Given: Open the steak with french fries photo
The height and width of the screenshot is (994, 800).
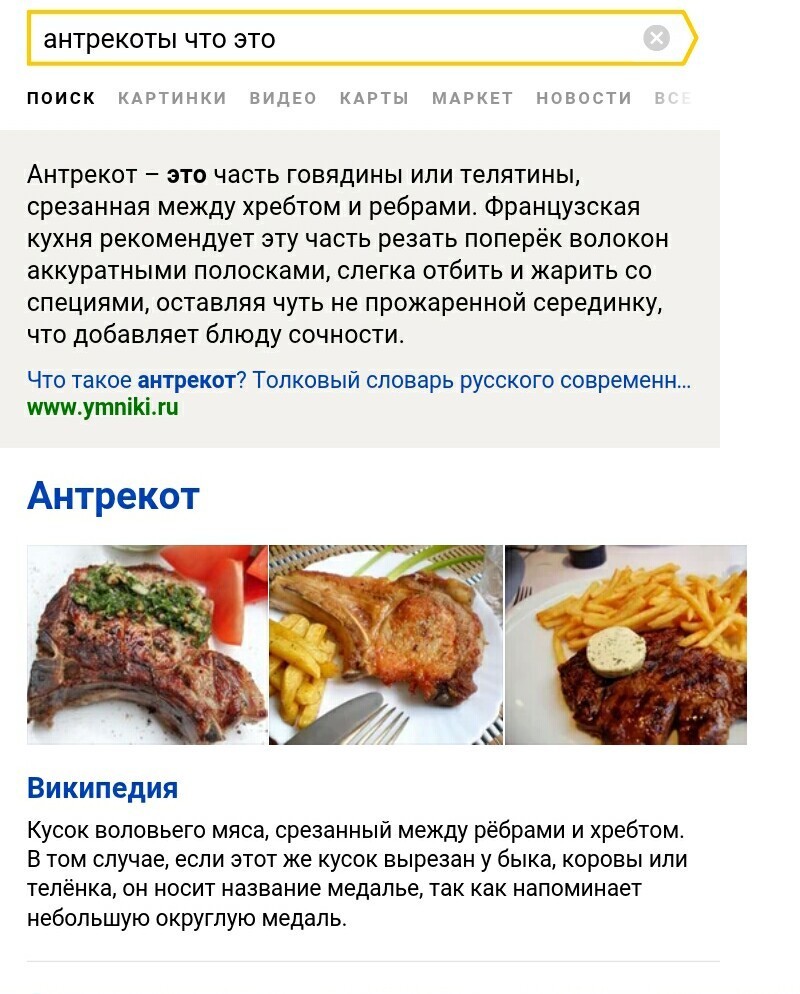Looking at the screenshot, I should point(625,644).
